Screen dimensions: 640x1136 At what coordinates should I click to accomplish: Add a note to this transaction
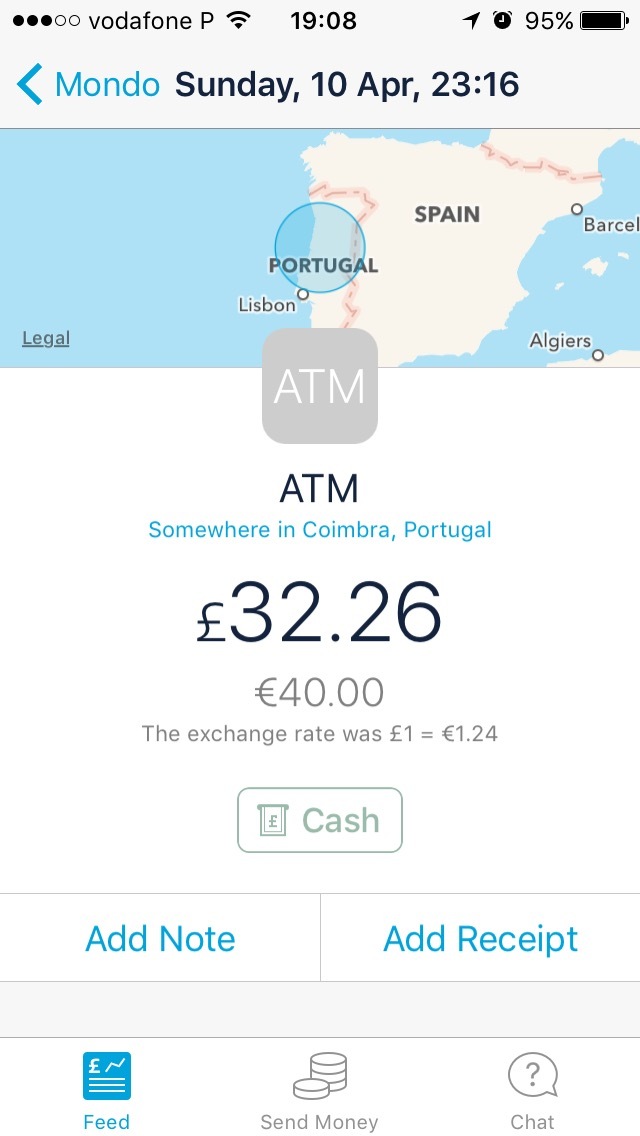pos(160,938)
